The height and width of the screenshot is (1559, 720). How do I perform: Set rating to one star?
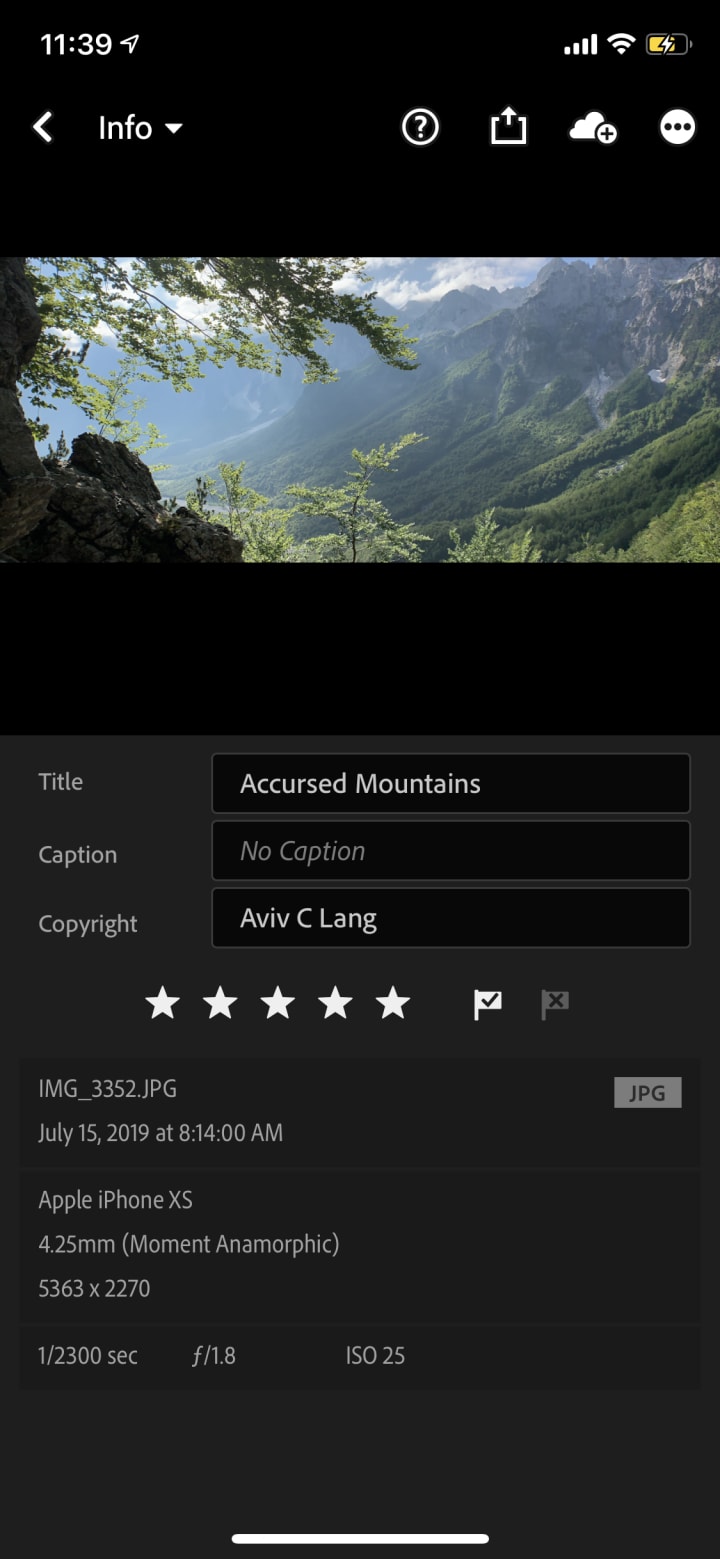(162, 1002)
